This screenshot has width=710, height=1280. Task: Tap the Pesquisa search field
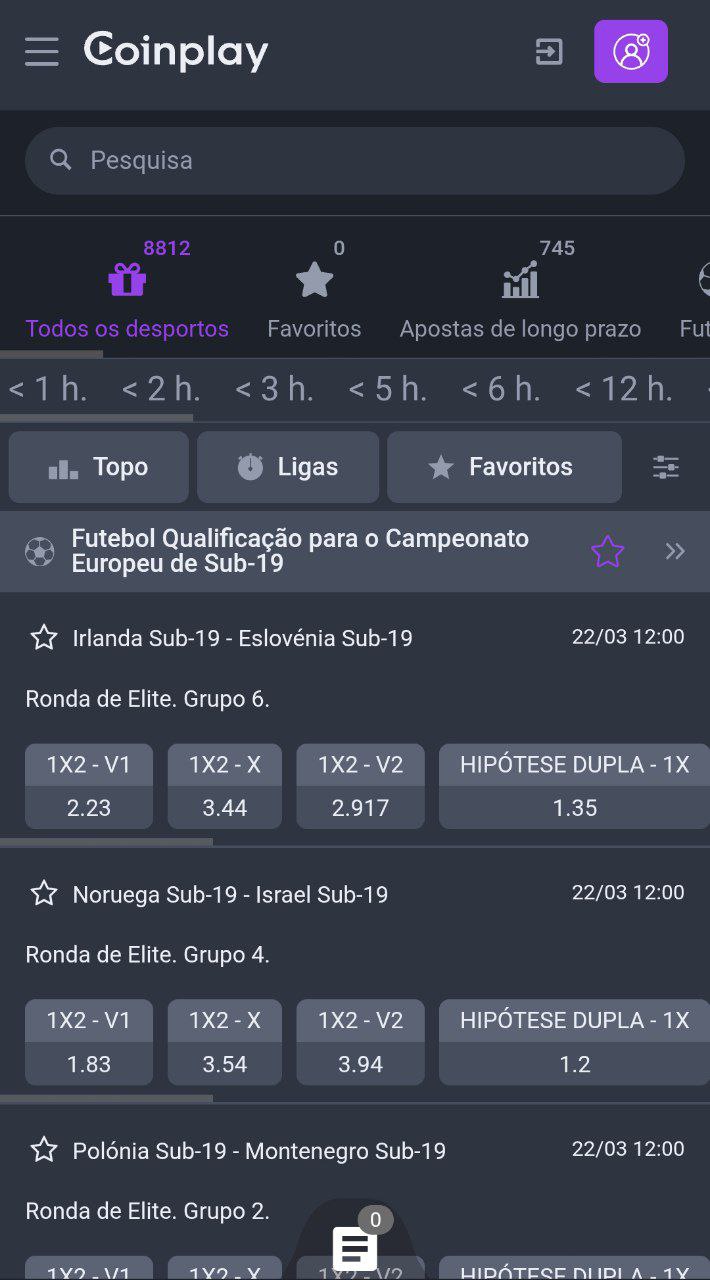click(355, 160)
